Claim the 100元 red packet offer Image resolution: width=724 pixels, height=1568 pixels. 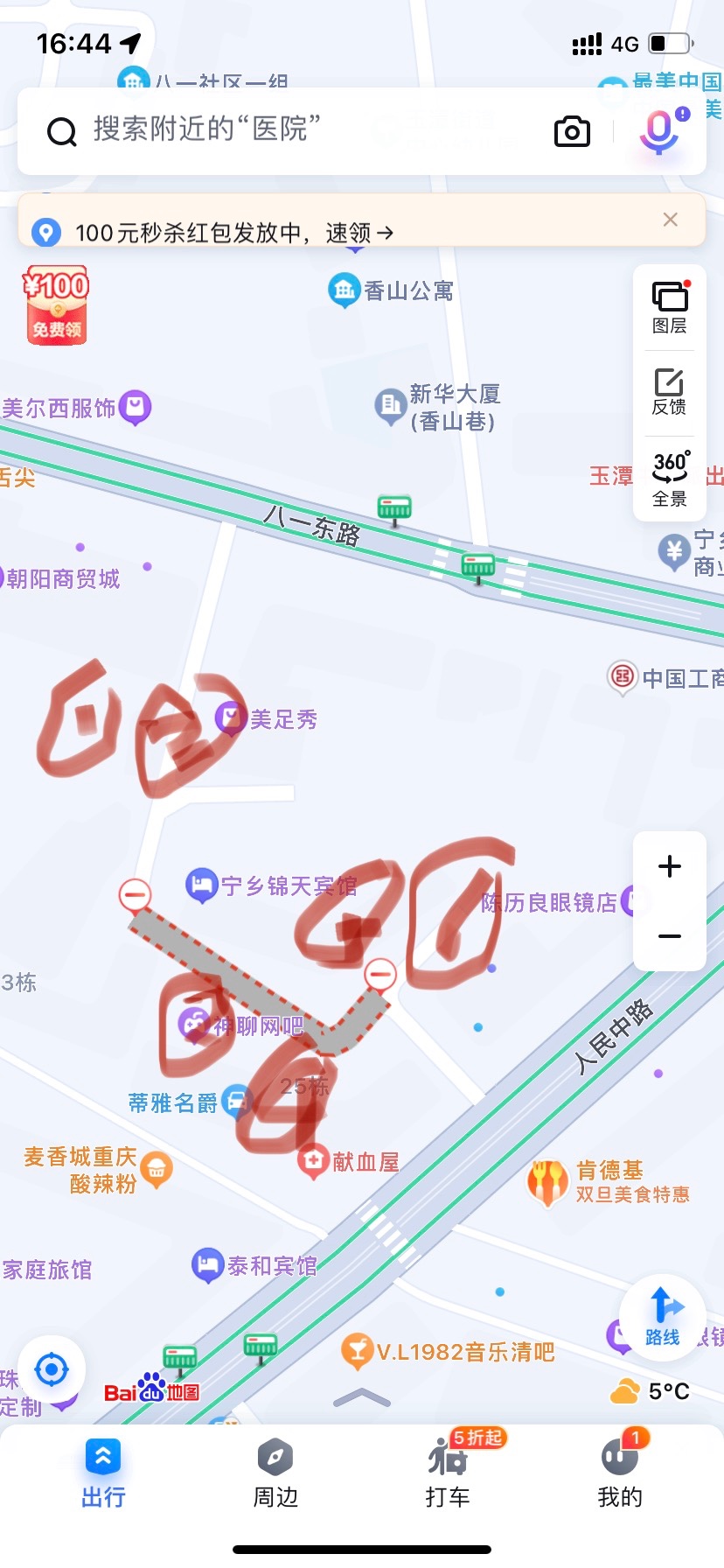pos(234,233)
